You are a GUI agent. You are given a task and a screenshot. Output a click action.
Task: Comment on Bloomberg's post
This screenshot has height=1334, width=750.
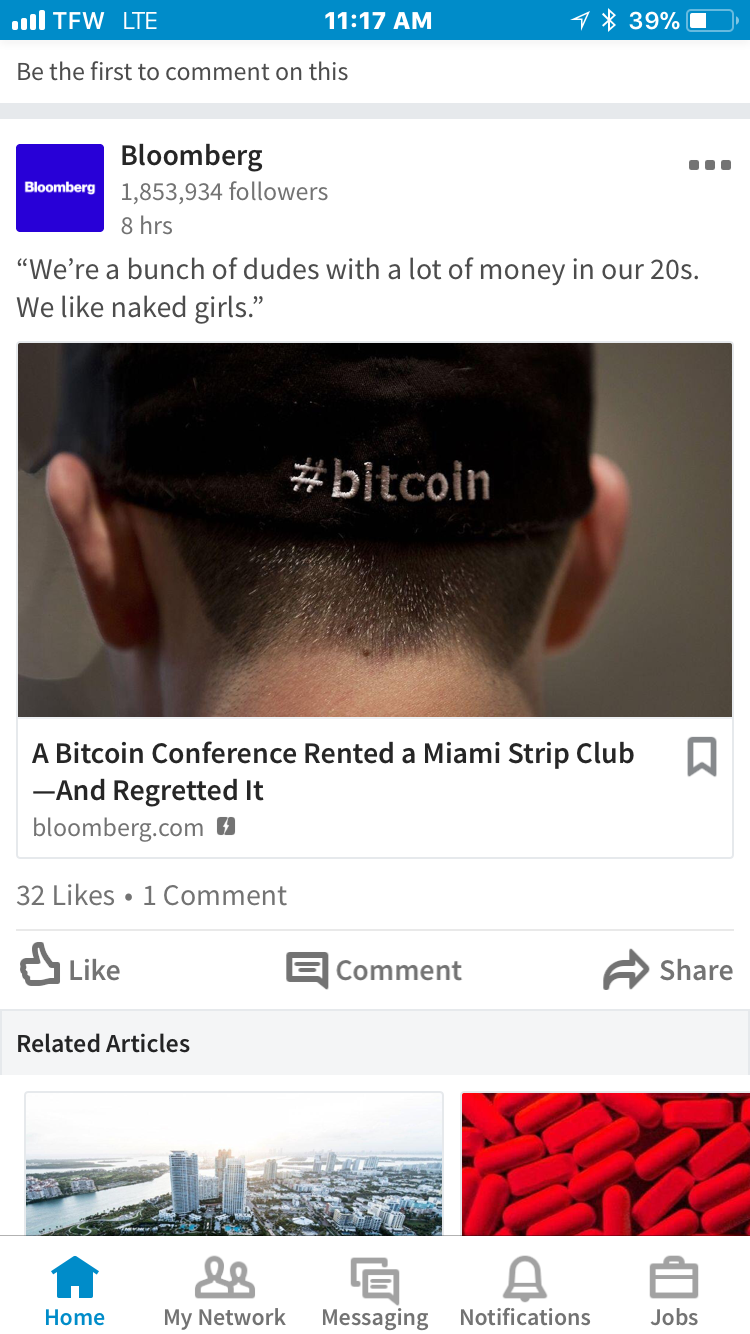(374, 970)
